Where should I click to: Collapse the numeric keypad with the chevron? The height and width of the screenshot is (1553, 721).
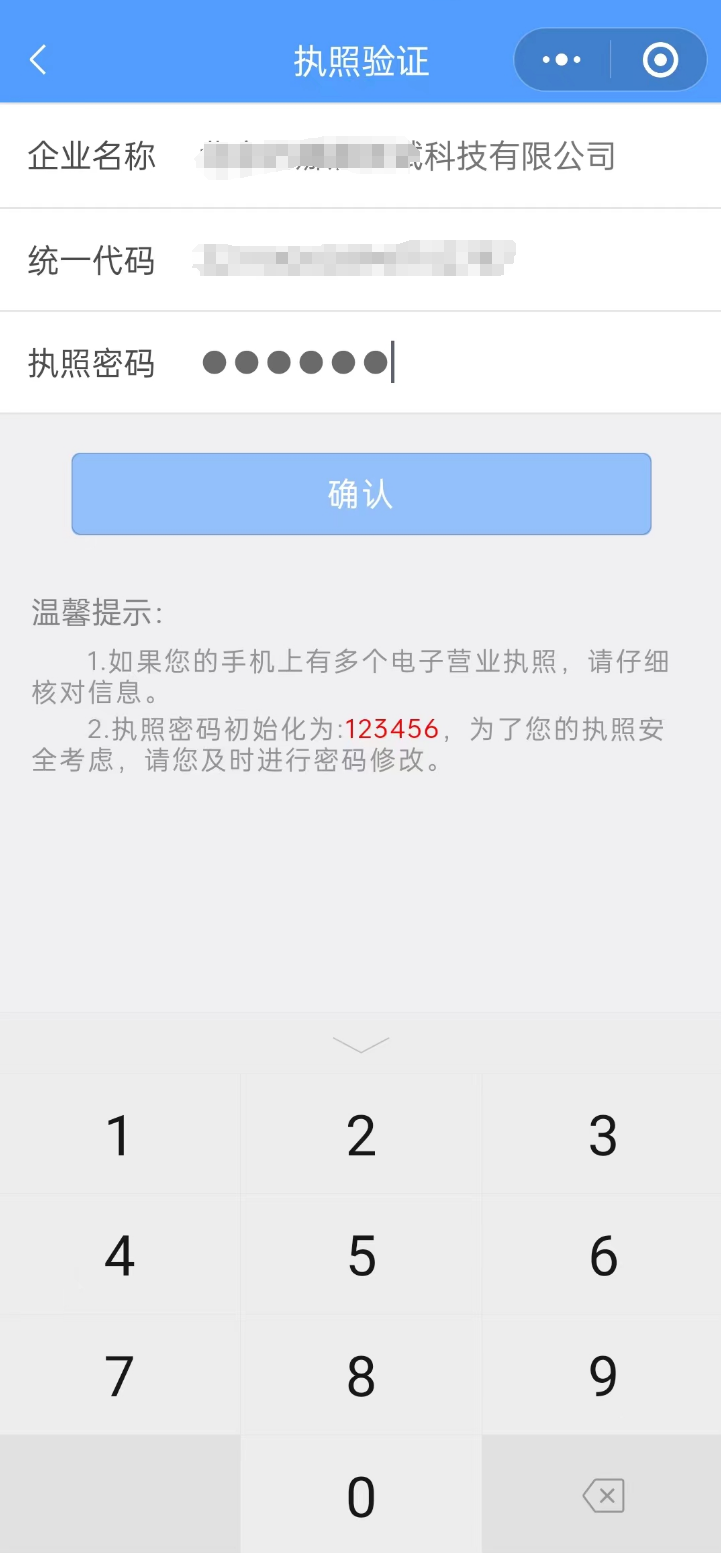pos(360,1044)
